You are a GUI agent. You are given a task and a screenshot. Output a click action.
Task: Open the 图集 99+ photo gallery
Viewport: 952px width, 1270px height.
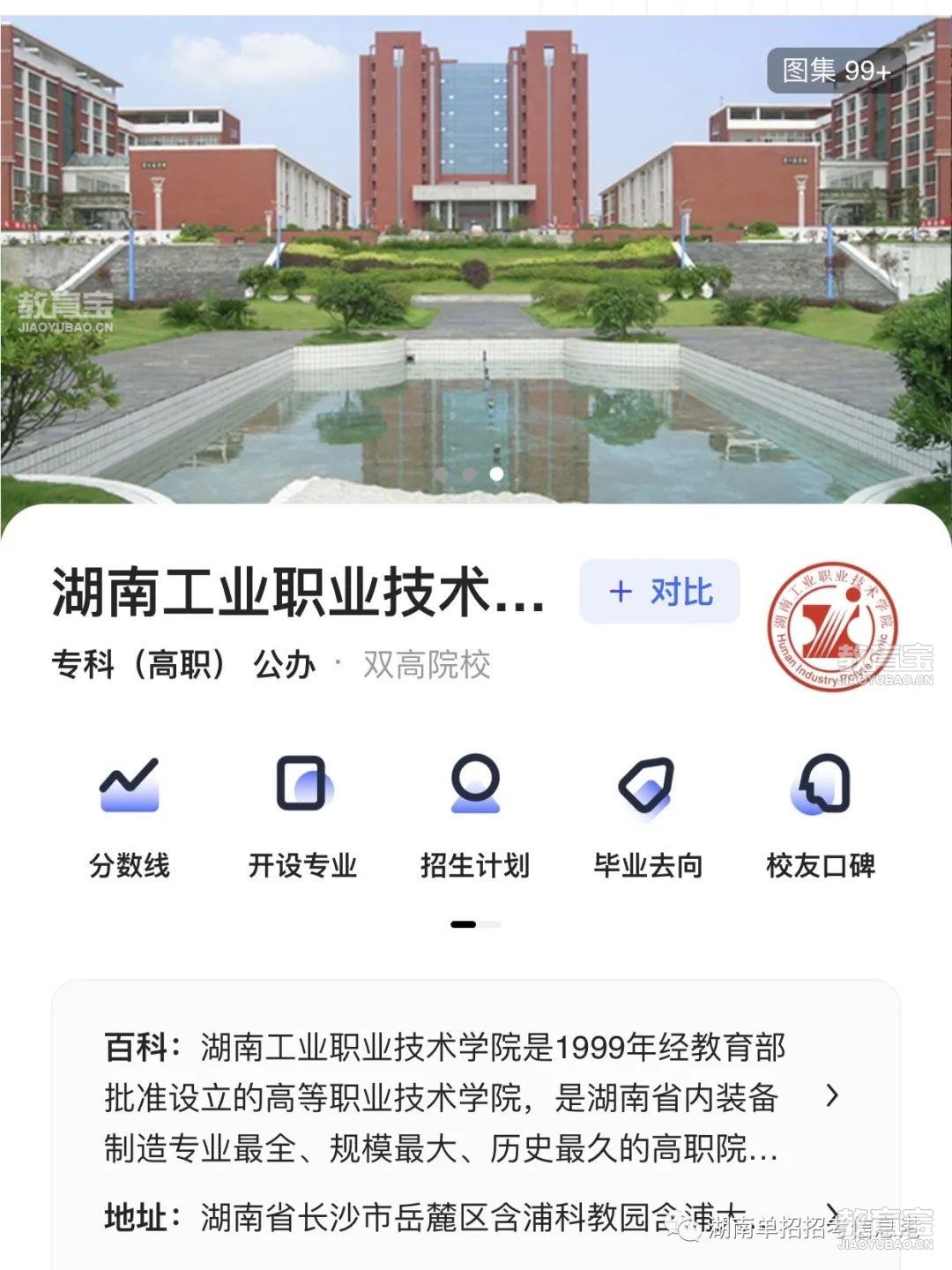click(835, 71)
